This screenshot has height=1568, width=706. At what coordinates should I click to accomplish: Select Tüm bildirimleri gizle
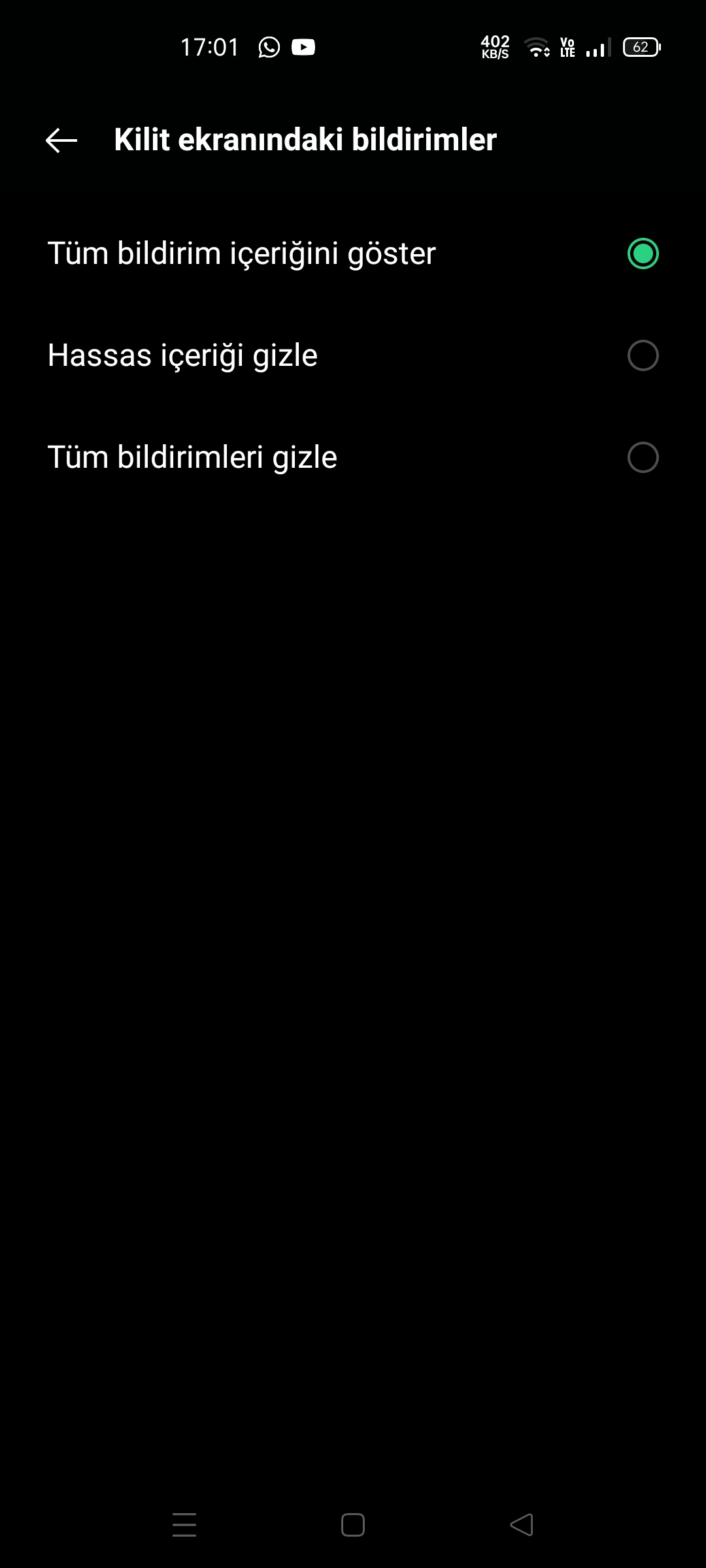coord(353,457)
